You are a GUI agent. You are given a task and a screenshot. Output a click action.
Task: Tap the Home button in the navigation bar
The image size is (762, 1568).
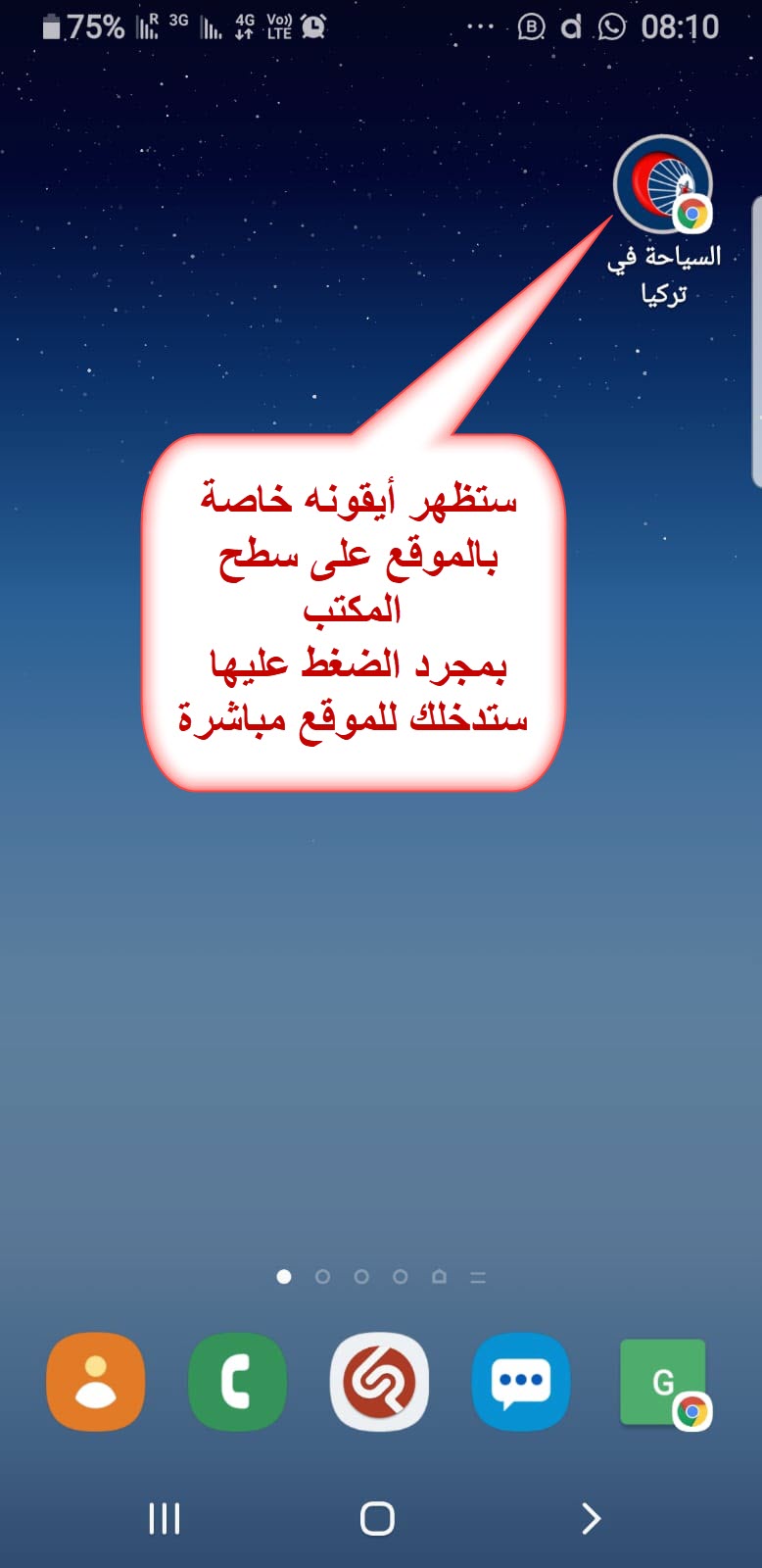pos(377,1519)
